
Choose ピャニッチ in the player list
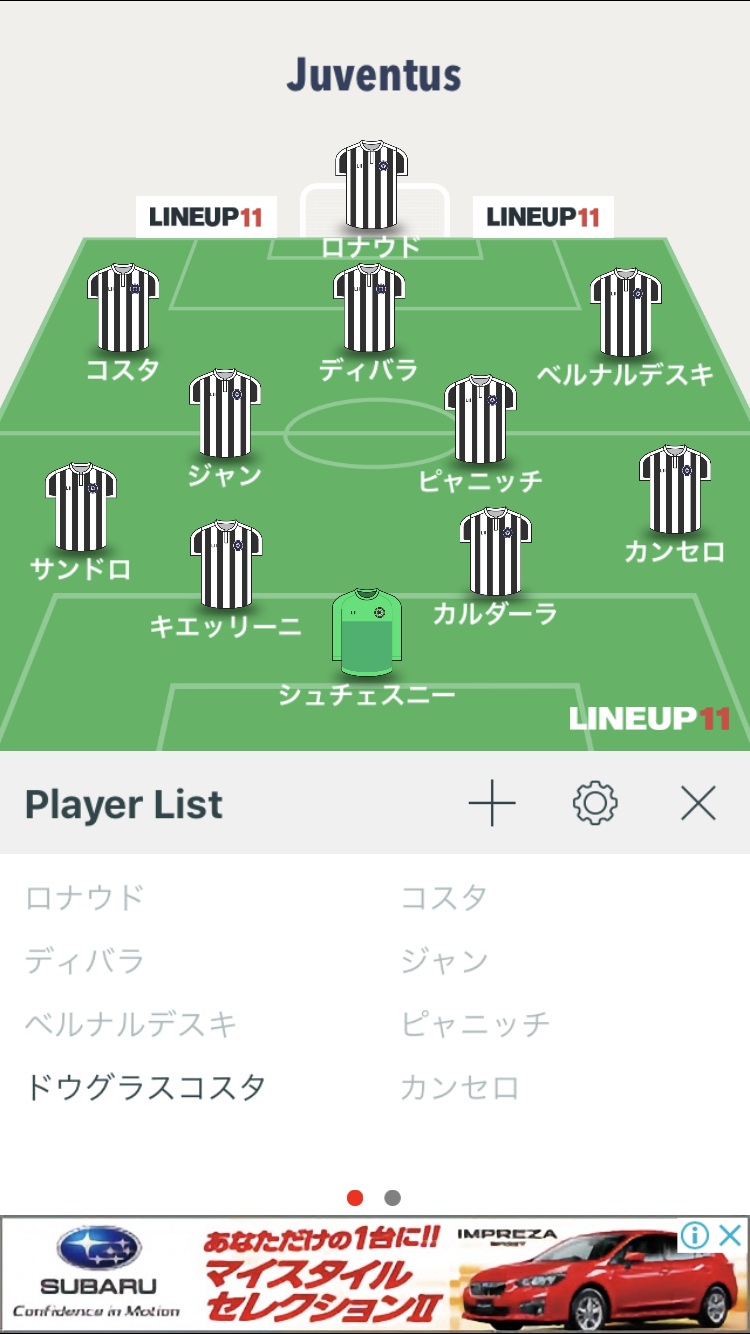(x=475, y=1024)
